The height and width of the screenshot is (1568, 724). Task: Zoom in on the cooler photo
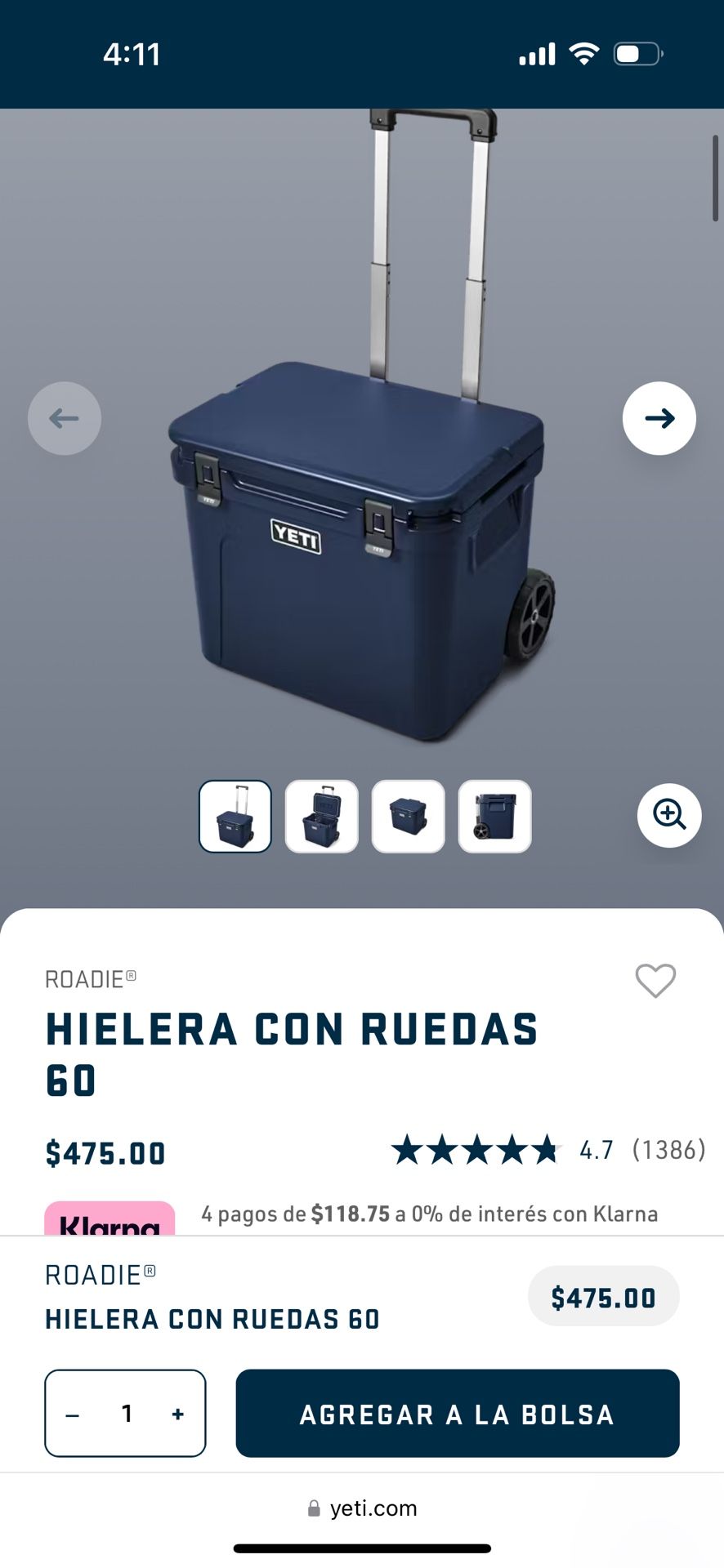pos(669,815)
